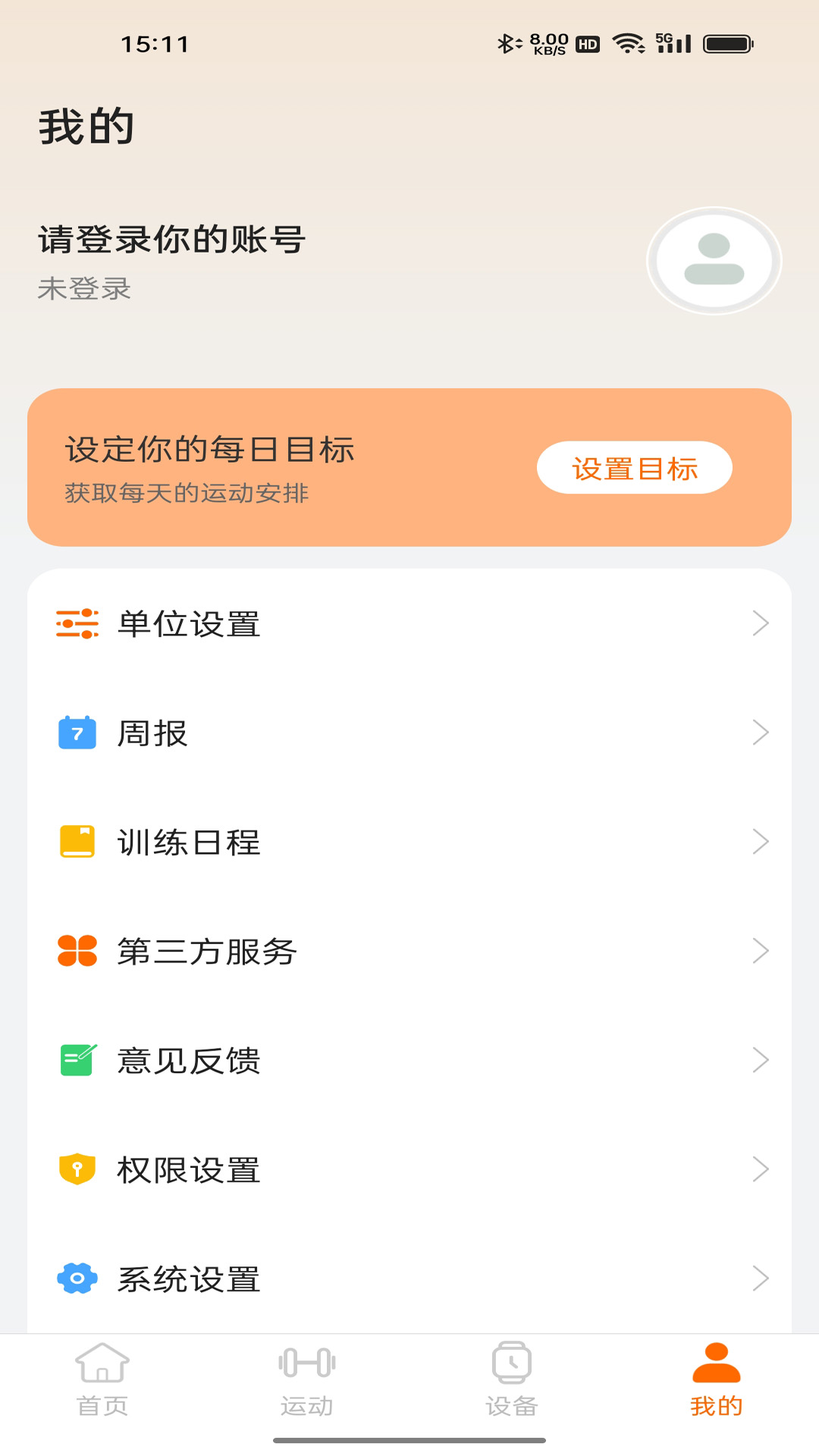
Task: Open the 周报 calendar icon
Action: (77, 732)
